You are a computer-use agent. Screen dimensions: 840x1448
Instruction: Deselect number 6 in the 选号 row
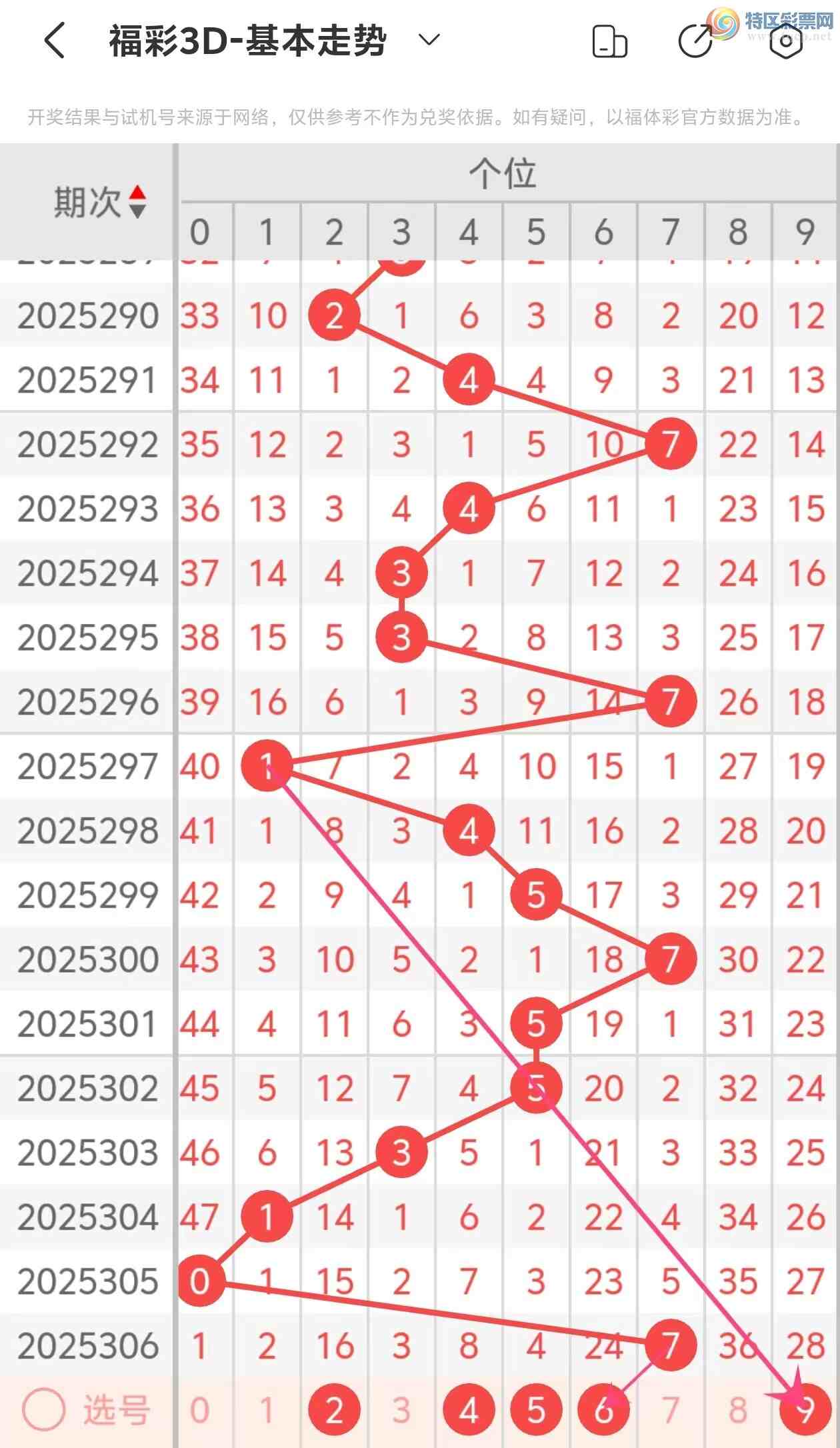(603, 1411)
